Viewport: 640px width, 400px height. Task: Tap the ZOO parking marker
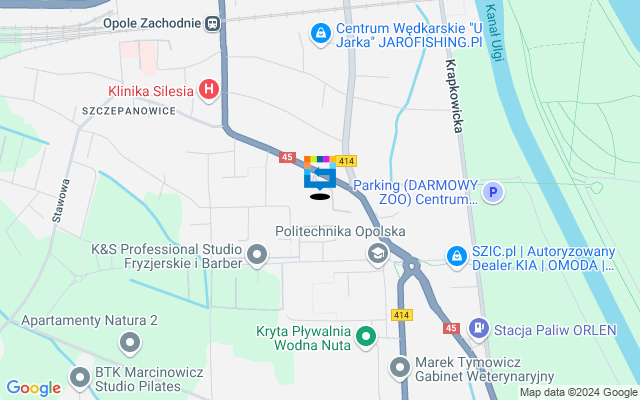click(x=492, y=192)
